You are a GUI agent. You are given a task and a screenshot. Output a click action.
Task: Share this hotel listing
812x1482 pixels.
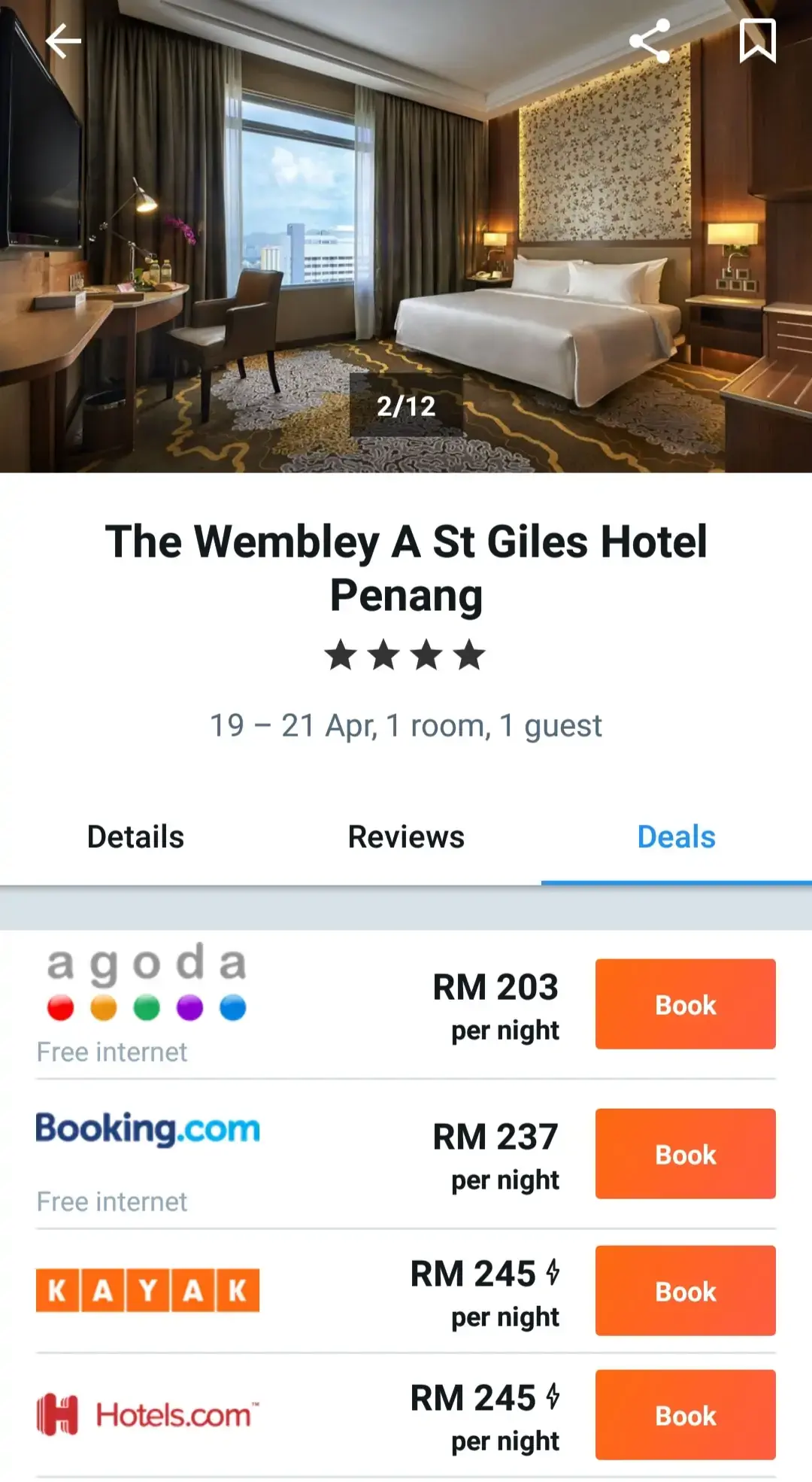pyautogui.click(x=650, y=41)
